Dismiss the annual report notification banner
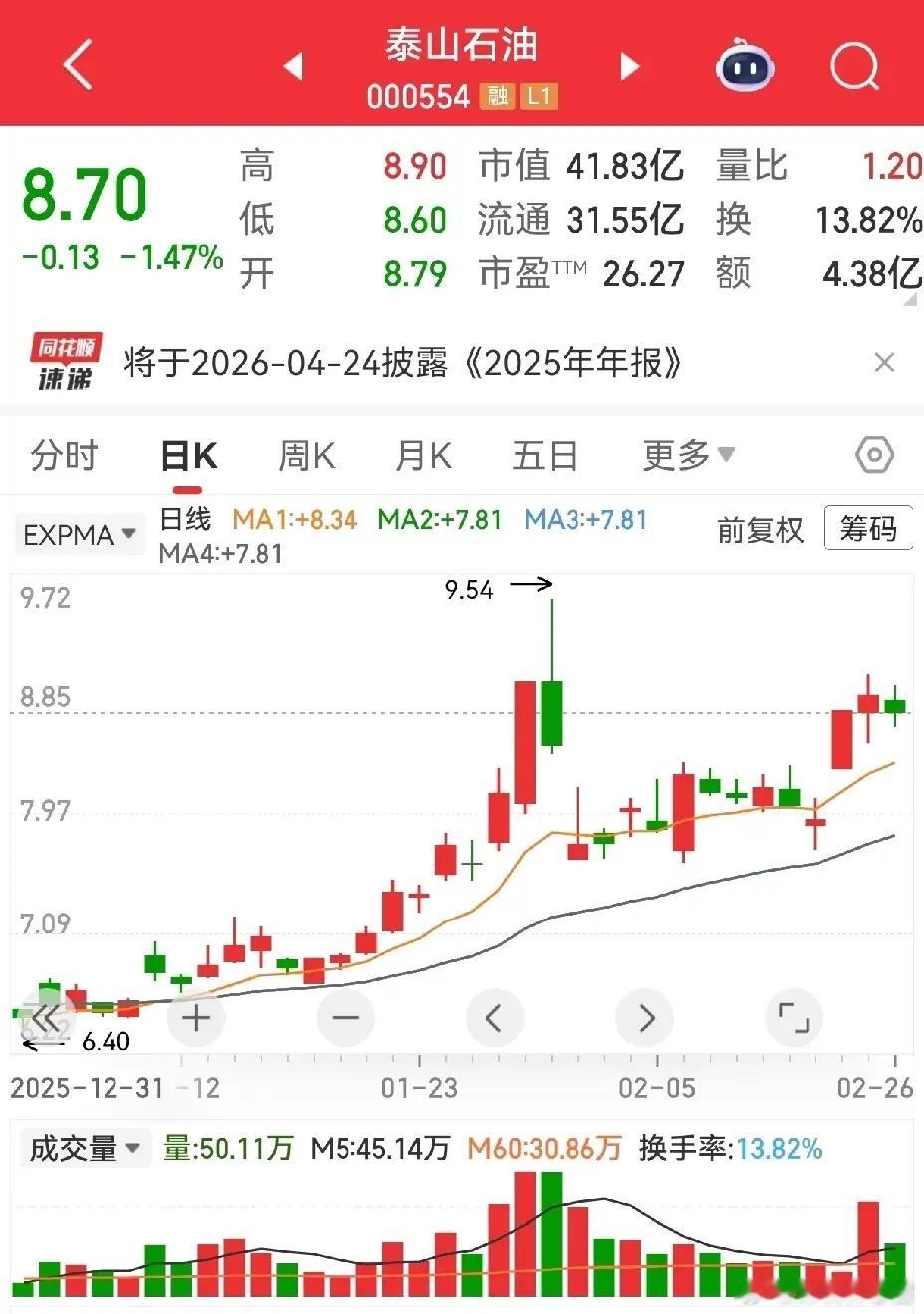924x1314 pixels. 884,362
